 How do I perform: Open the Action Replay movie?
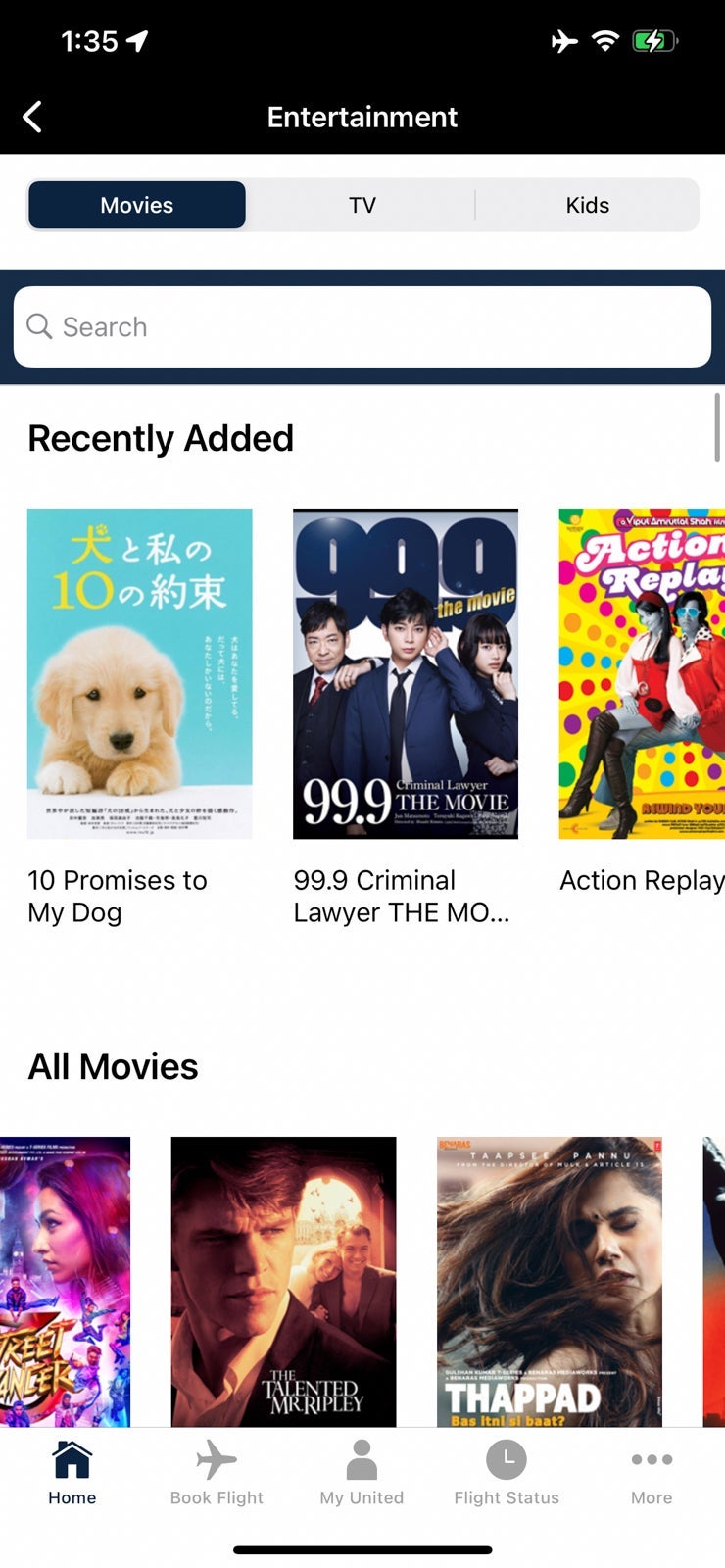coord(642,673)
